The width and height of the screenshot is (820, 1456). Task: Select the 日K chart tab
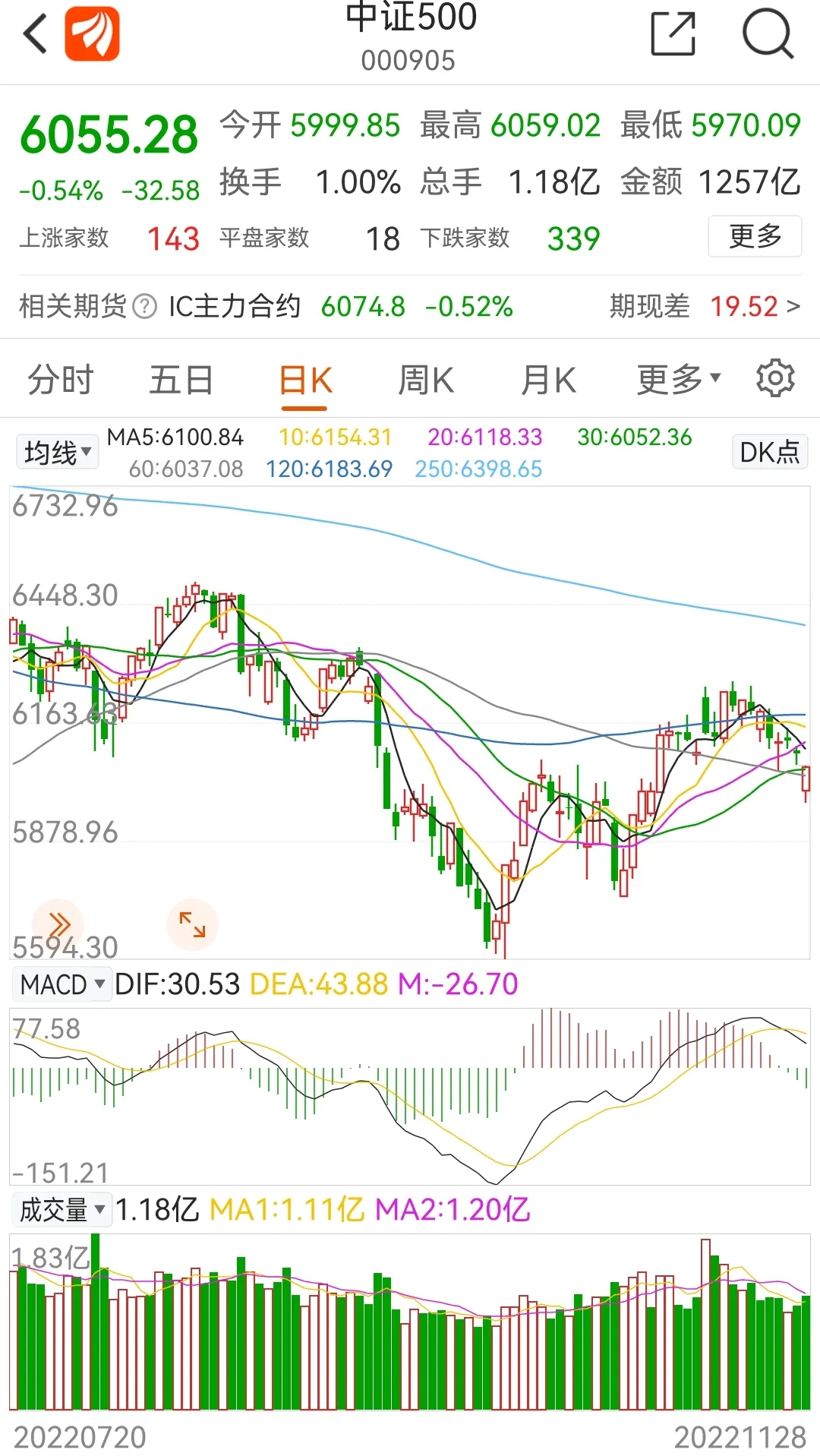(x=305, y=380)
